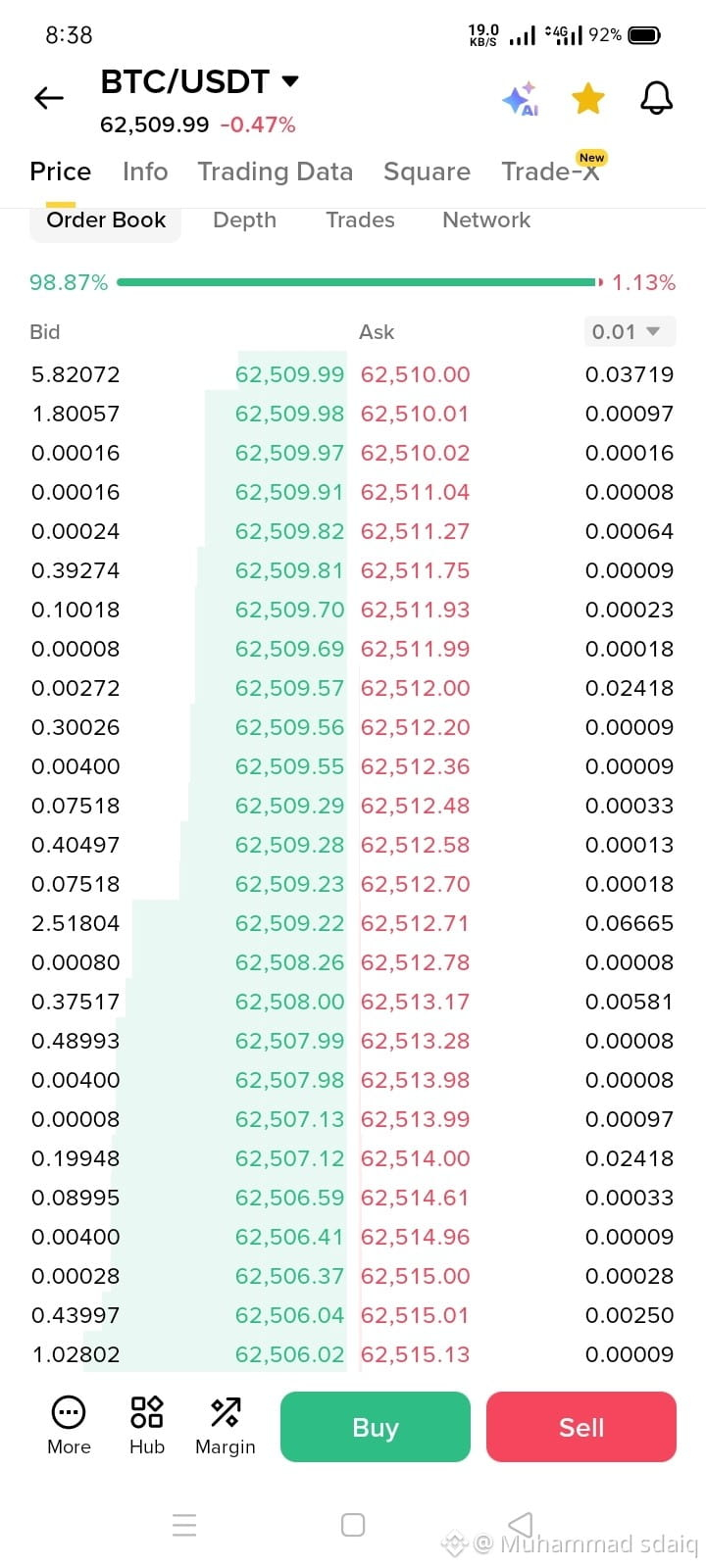Switch to the Info tab

145,171
